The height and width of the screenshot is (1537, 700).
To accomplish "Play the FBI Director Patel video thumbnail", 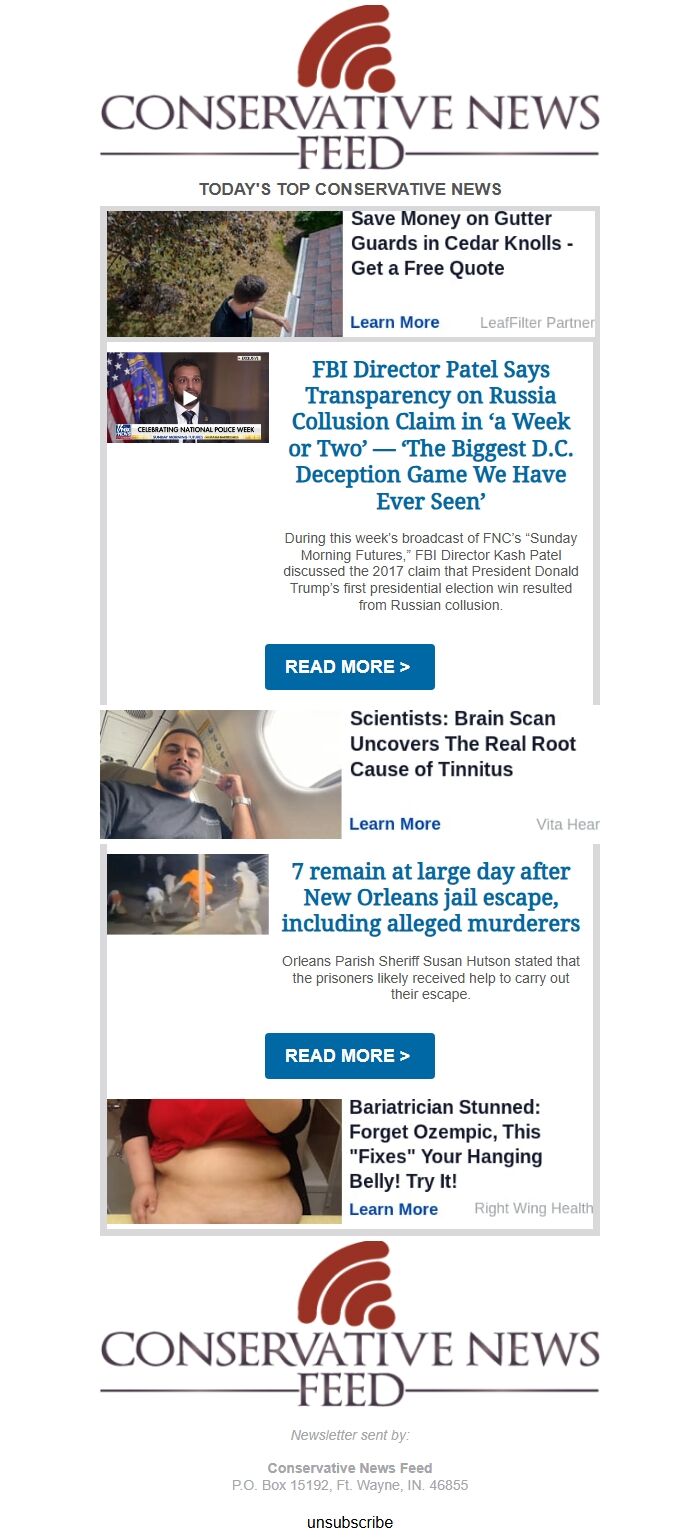I will [188, 397].
